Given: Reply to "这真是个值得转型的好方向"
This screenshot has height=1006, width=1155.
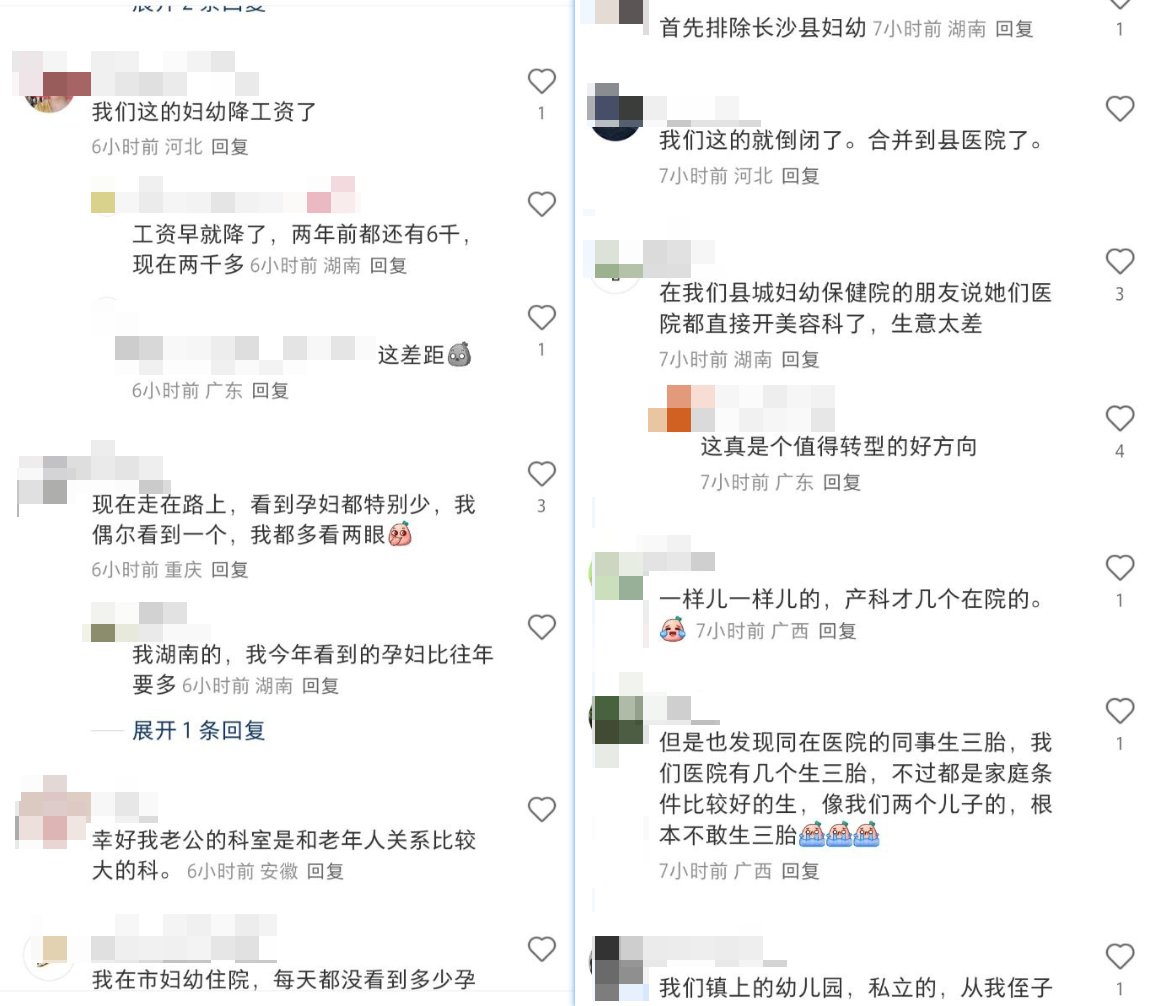Looking at the screenshot, I should (841, 482).
